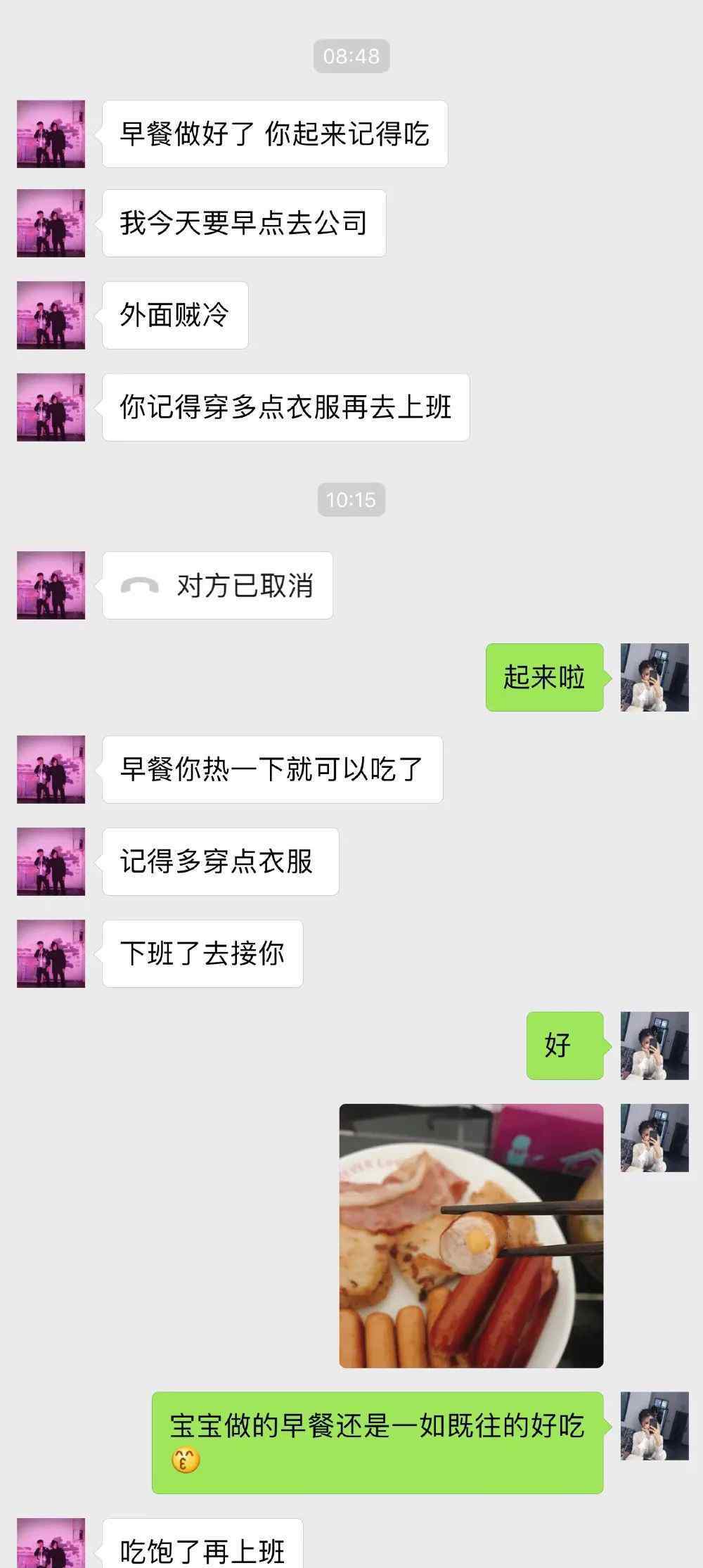This screenshot has width=703, height=1568.
Task: Open your own avatar next to 起来啦
Action: coord(654,677)
